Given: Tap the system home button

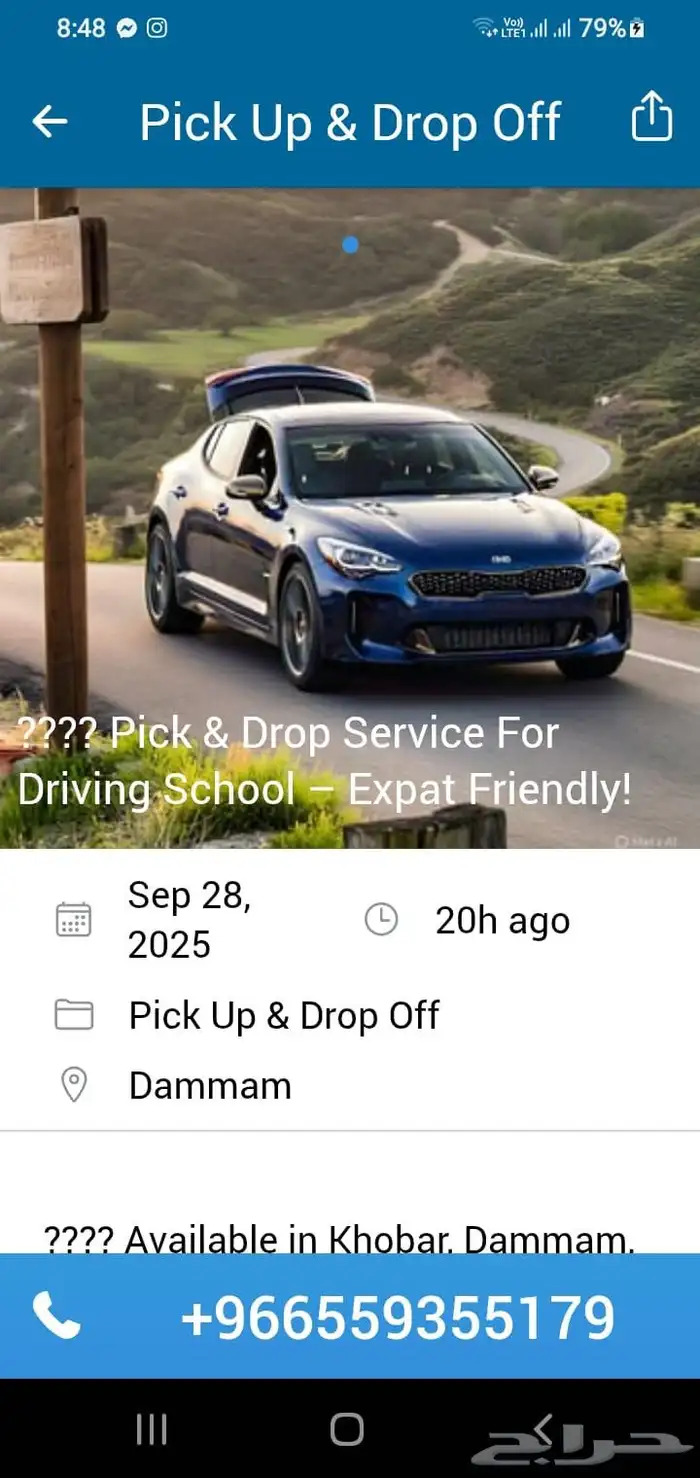Looking at the screenshot, I should [347, 1429].
